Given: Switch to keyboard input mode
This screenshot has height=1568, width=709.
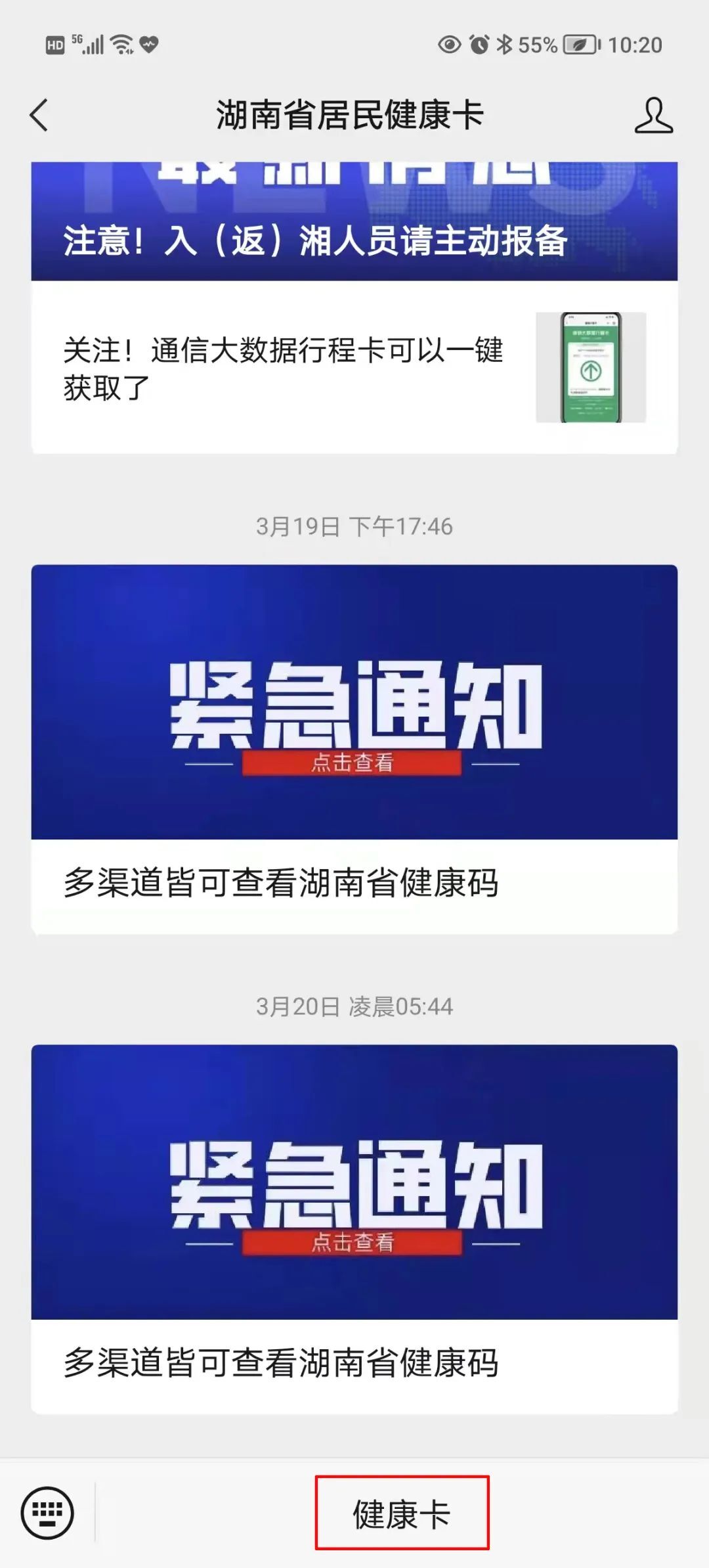Looking at the screenshot, I should coord(47,1513).
